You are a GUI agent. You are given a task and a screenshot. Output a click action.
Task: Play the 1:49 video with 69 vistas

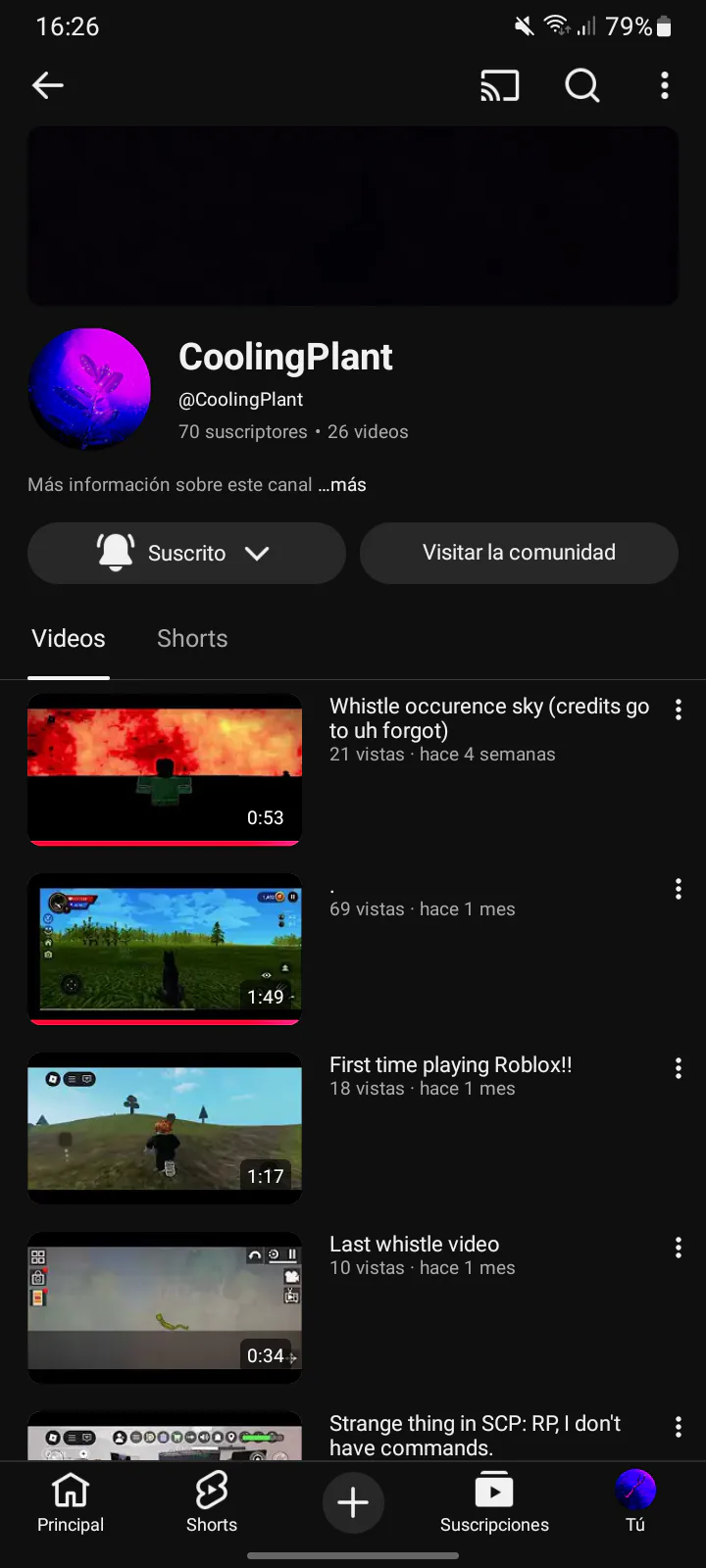point(165,949)
